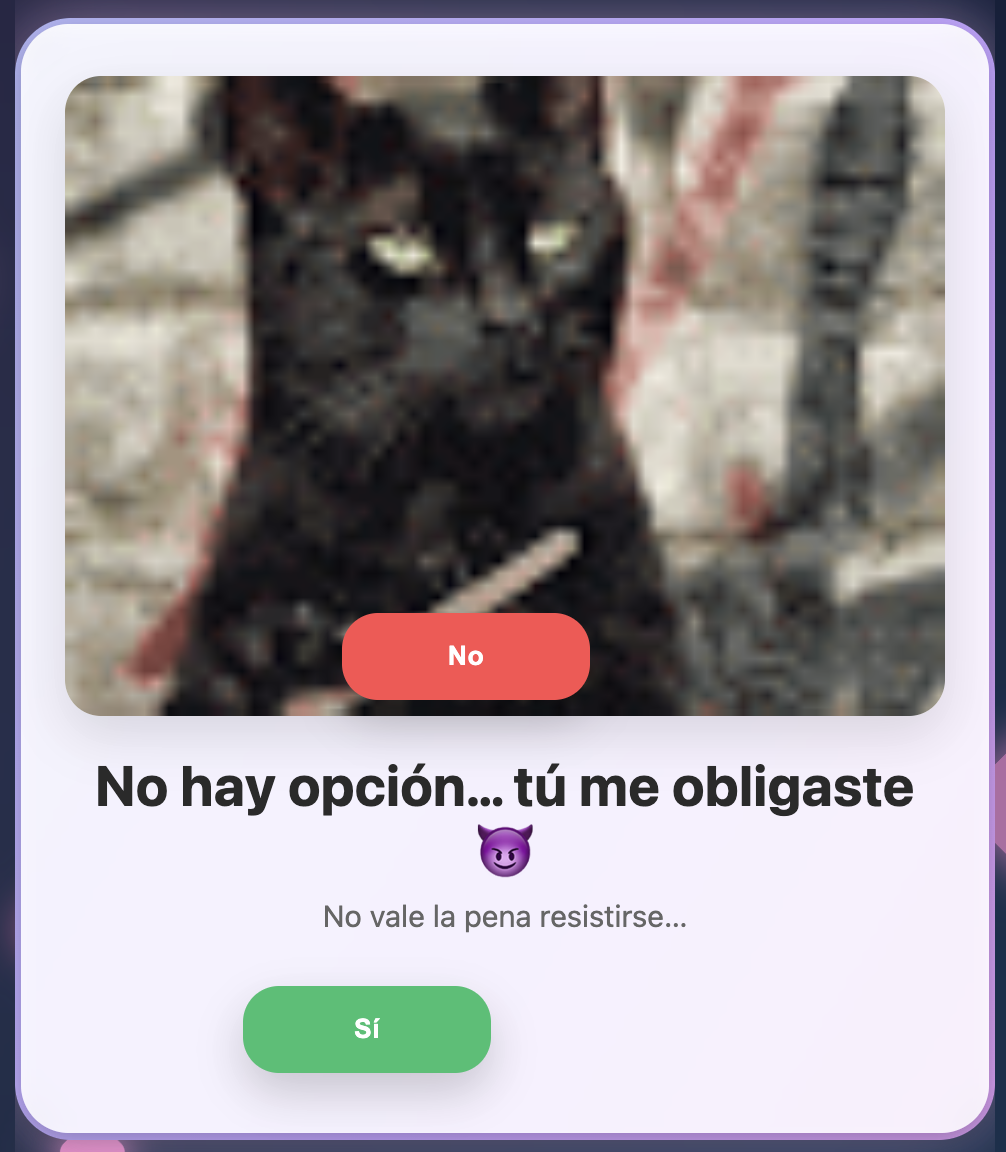1006x1152 pixels.
Task: Click the heading "No hay opción… tú me obligaste"
Action: (x=503, y=787)
